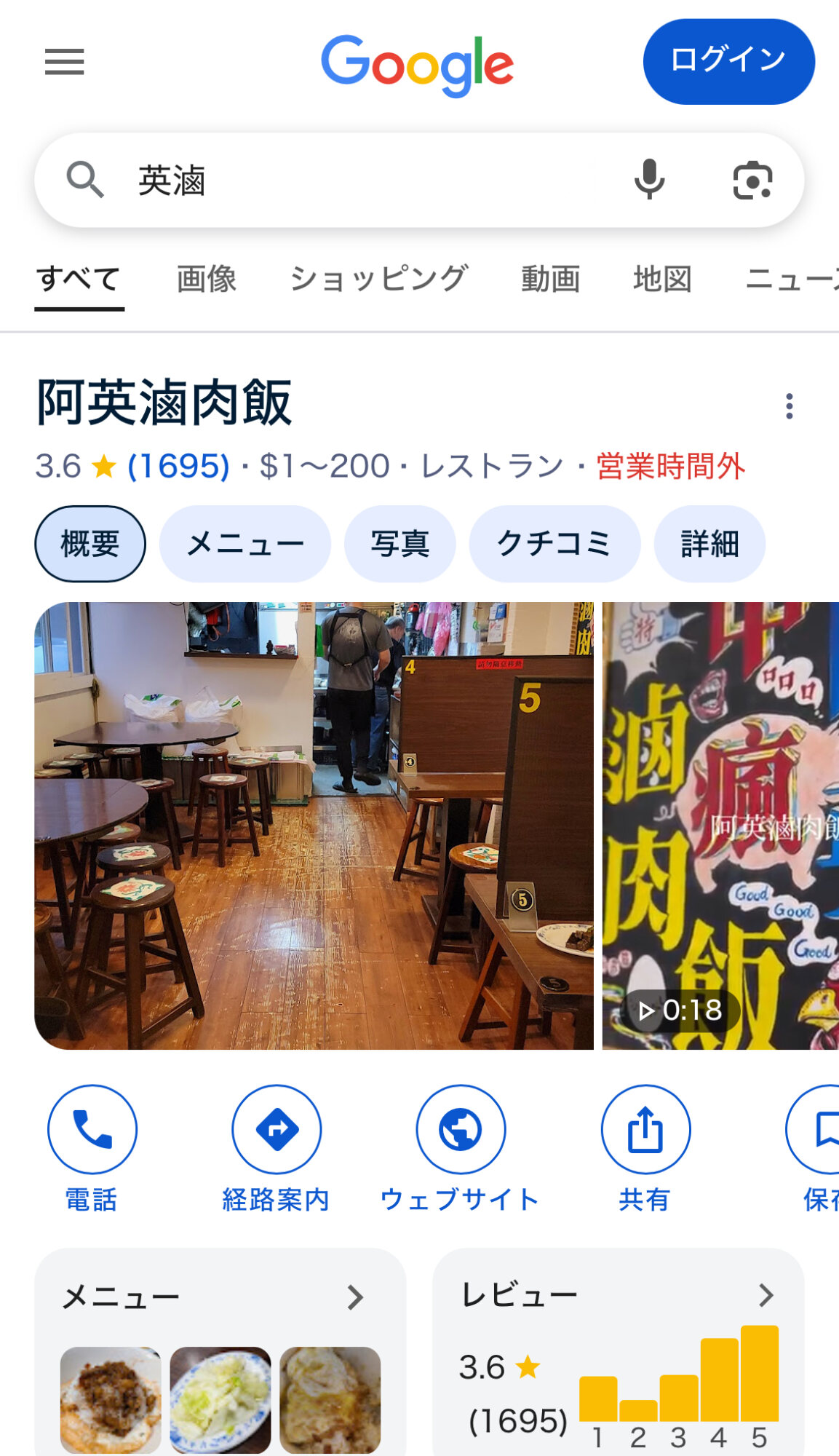The width and height of the screenshot is (839, 1456).
Task: Select the メニュー chip
Action: (245, 544)
